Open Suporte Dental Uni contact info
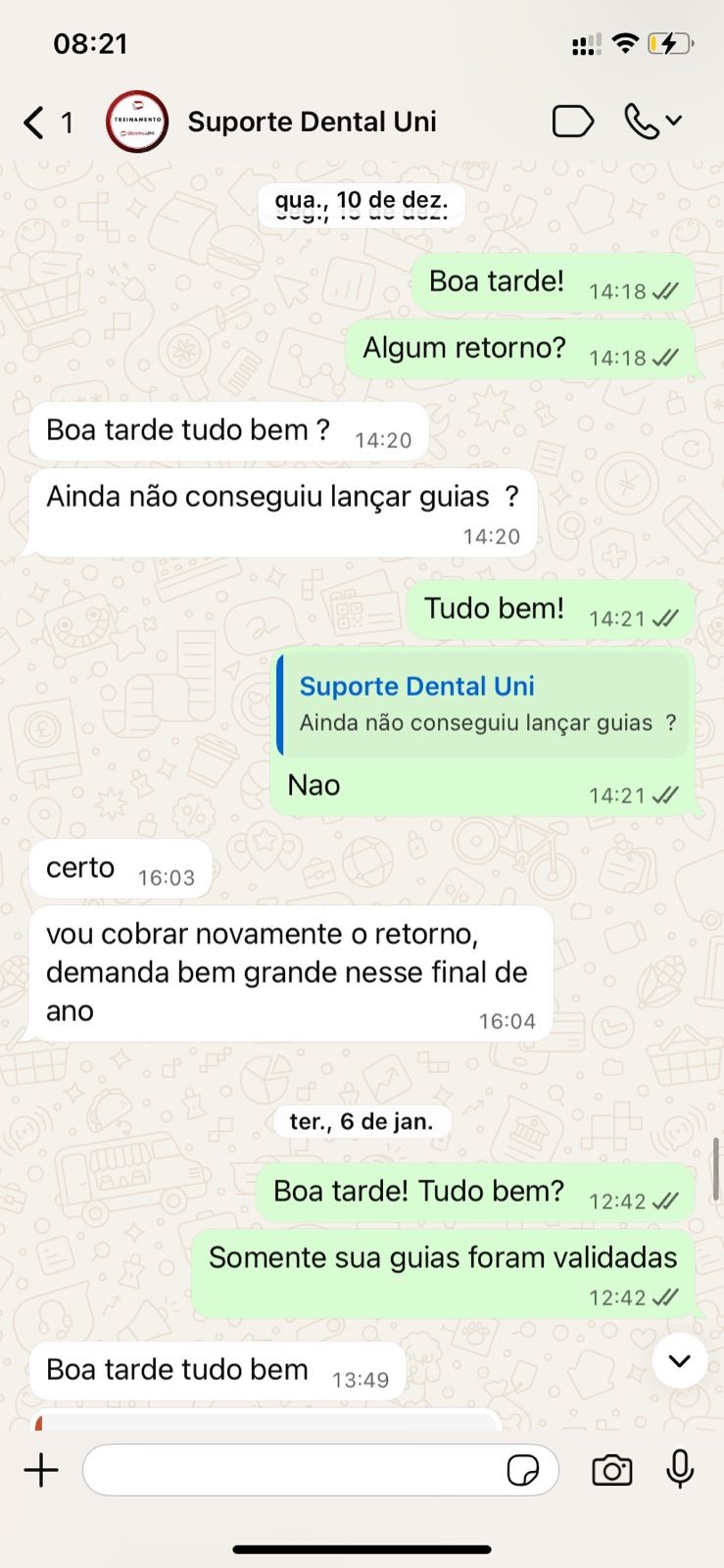 tap(312, 122)
